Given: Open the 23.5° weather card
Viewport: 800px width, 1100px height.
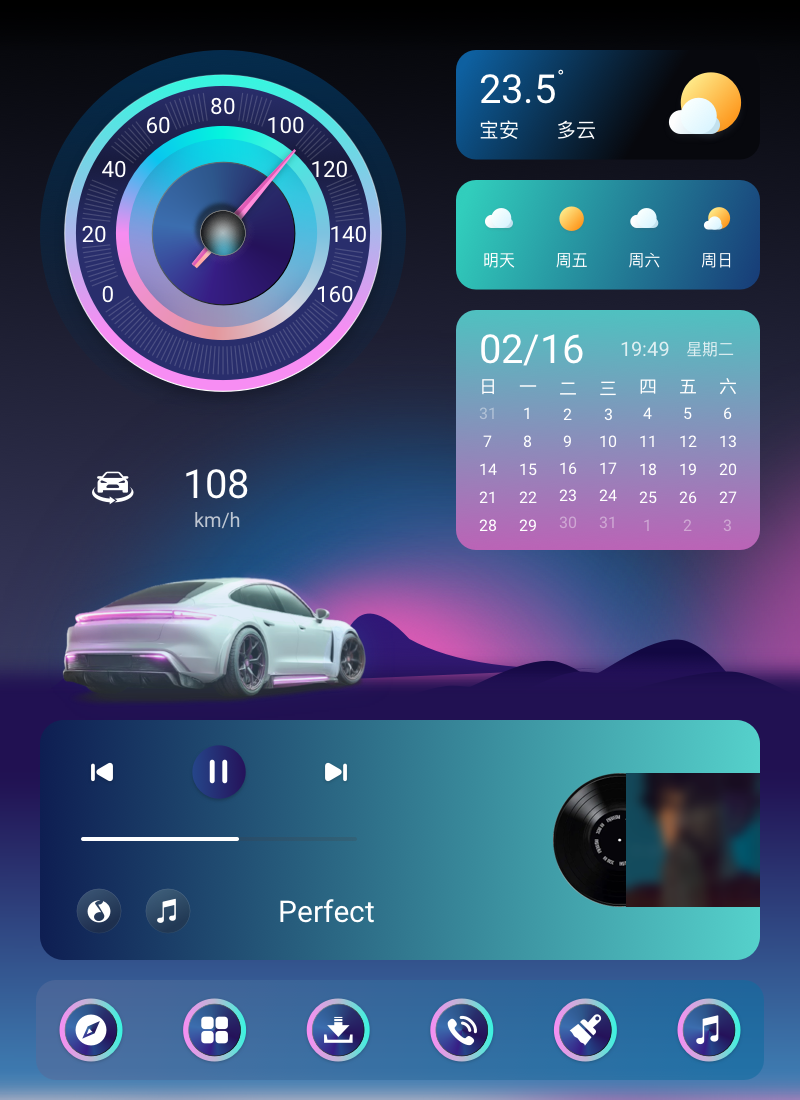Looking at the screenshot, I should tap(607, 105).
